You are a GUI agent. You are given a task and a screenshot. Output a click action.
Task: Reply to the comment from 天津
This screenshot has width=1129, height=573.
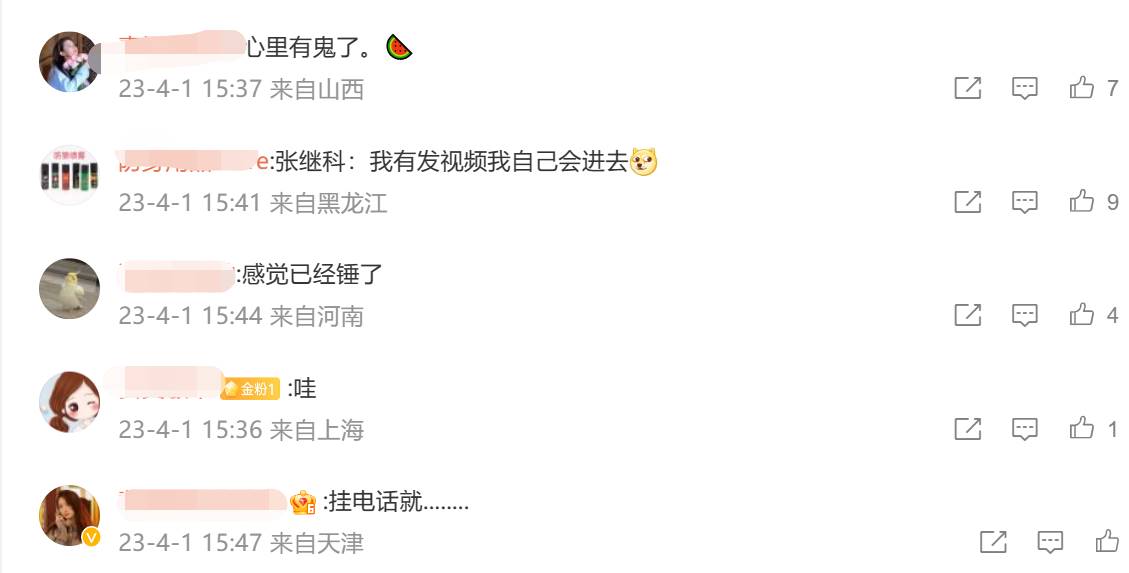click(x=1050, y=542)
